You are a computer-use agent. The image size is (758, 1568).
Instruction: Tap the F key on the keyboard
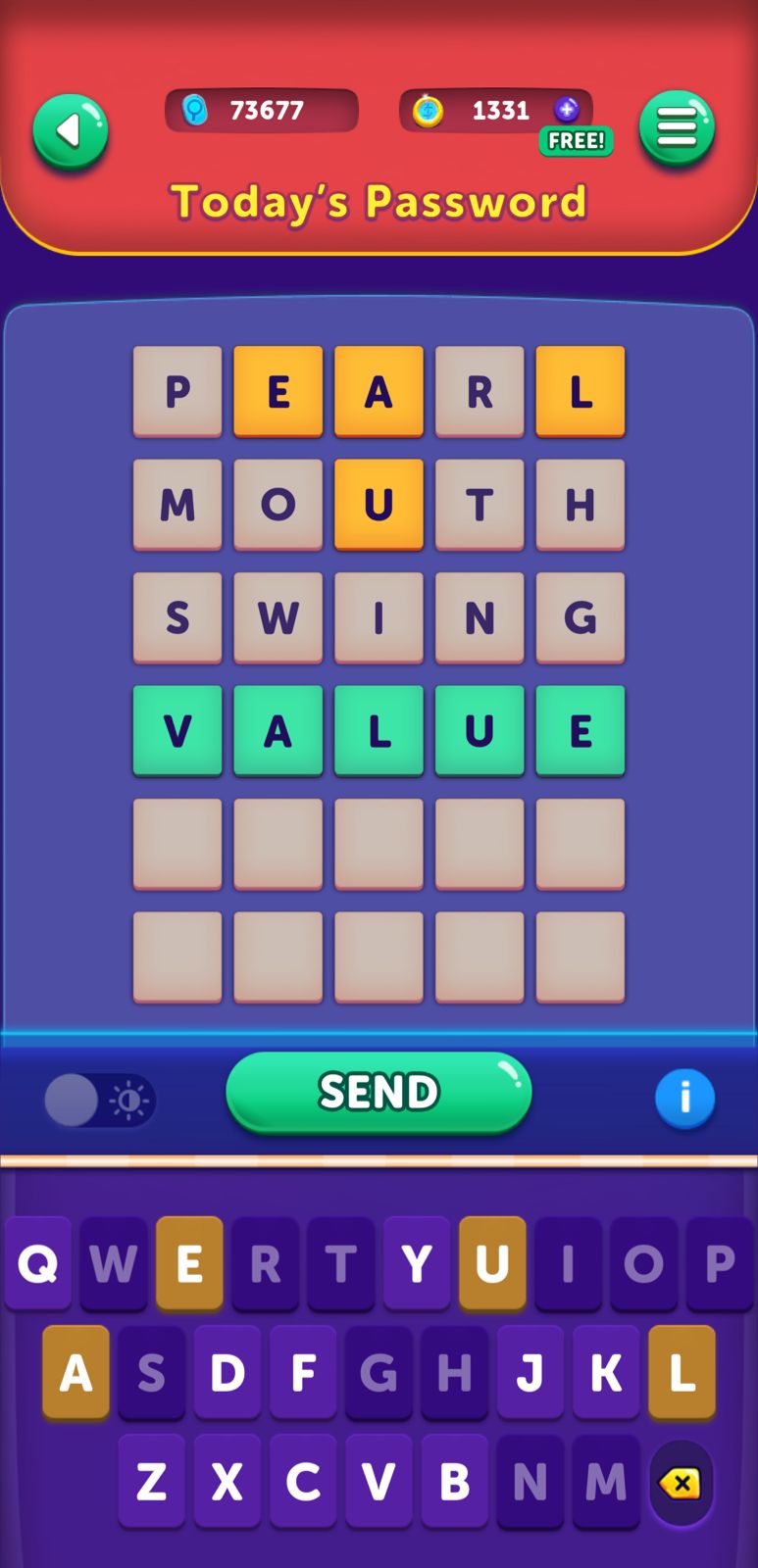(x=303, y=1373)
